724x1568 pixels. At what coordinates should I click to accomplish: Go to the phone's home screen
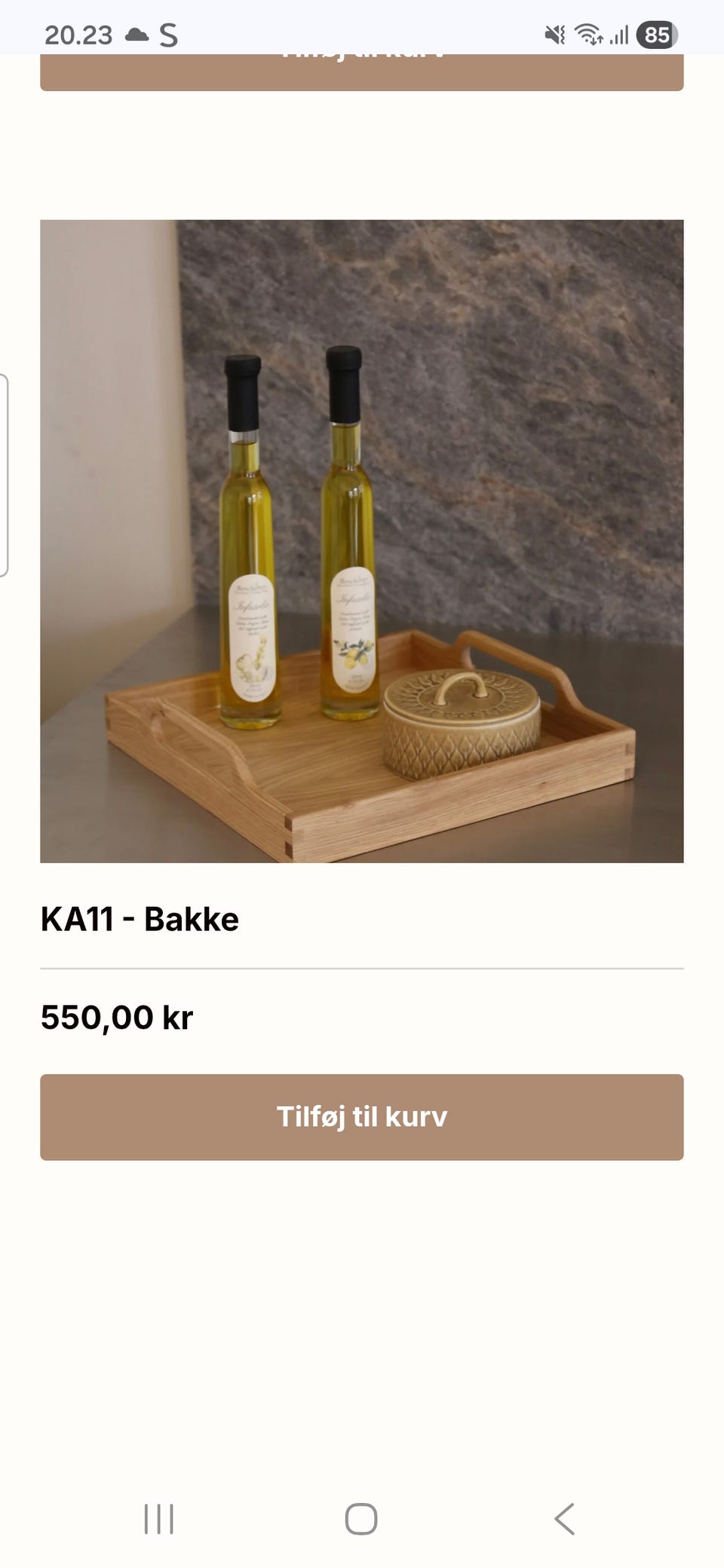pos(361,1518)
